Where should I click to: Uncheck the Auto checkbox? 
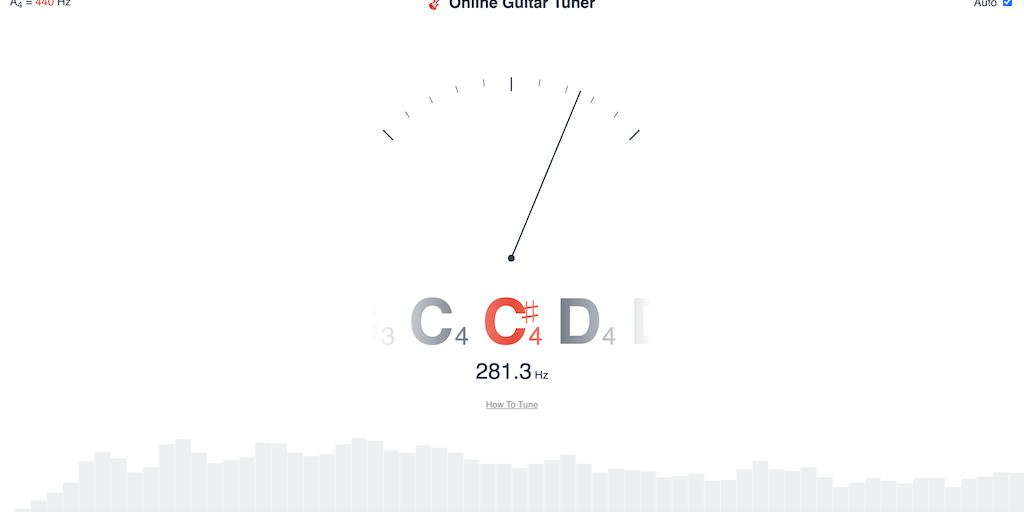pos(1007,3)
